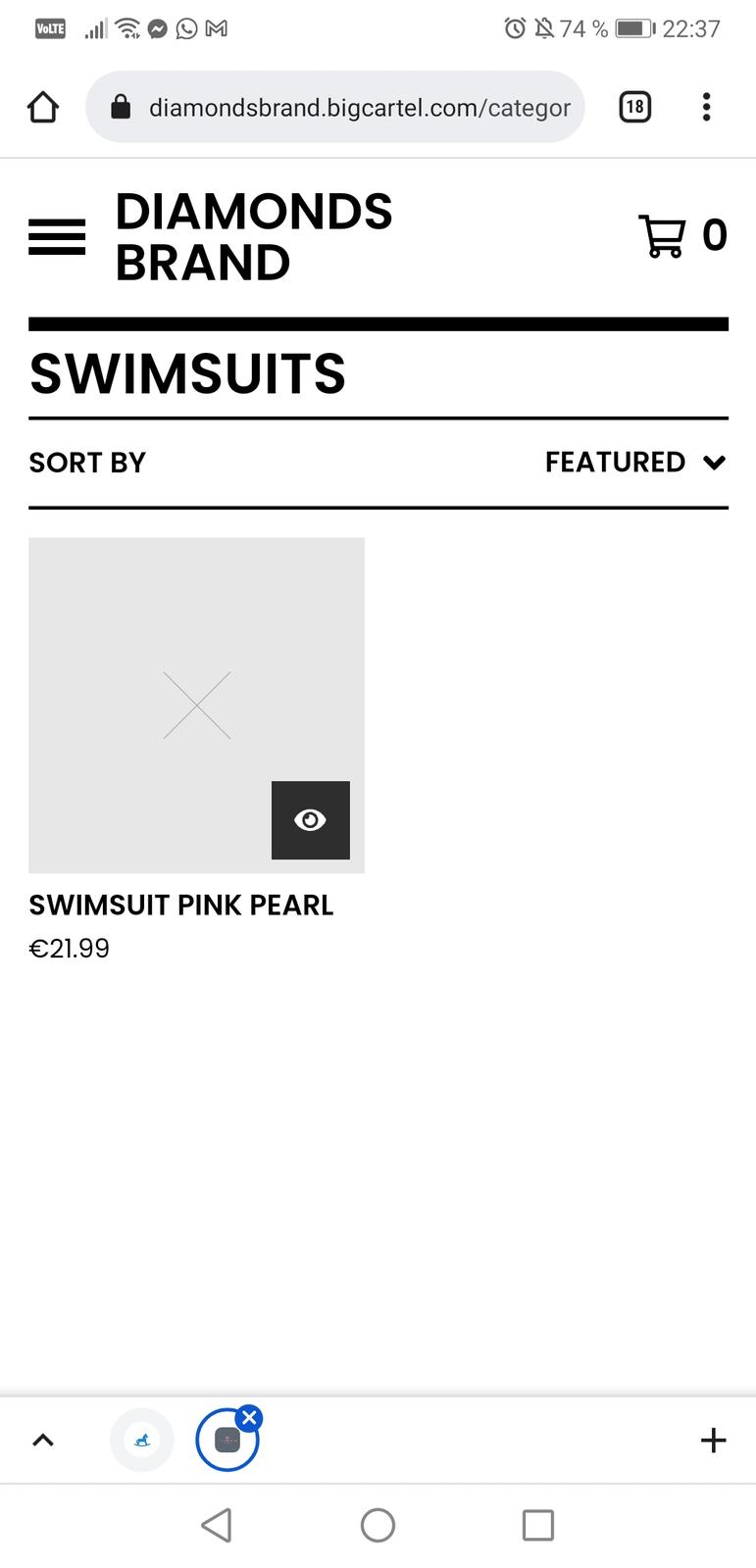Expand the tab group strip chevron
The image size is (756, 1568).
[x=43, y=1440]
